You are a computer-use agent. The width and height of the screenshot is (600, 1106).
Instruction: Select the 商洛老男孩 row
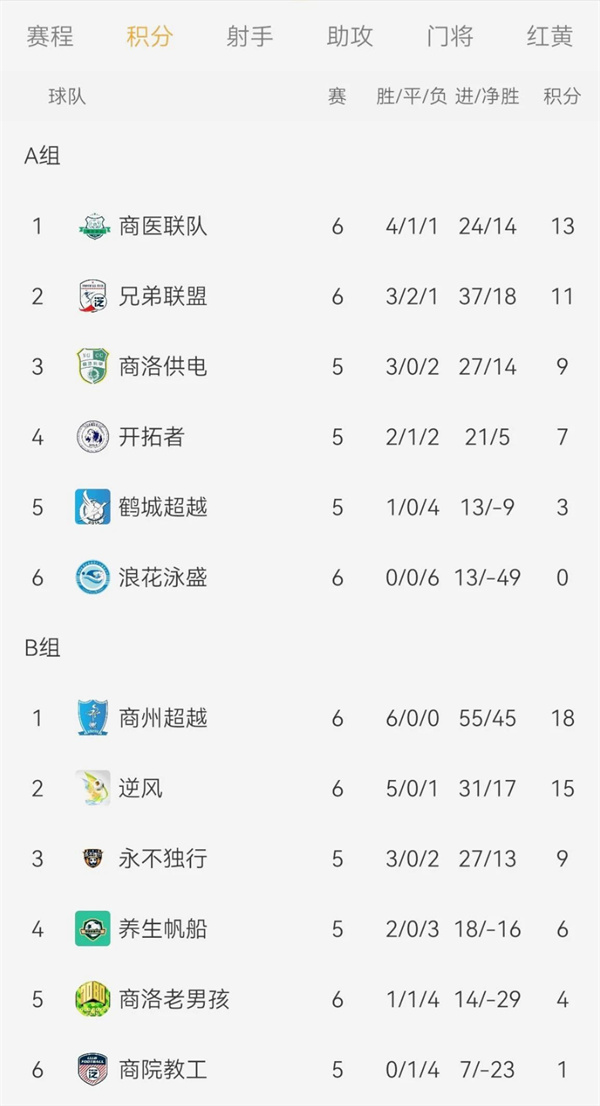(174, 999)
